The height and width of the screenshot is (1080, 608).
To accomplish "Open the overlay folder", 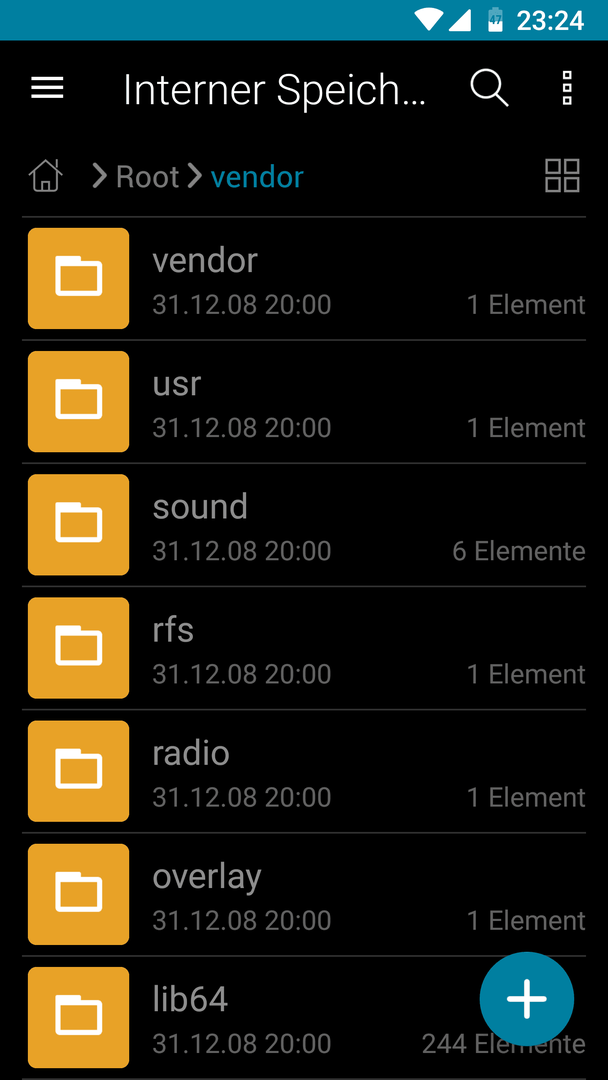I will (304, 895).
